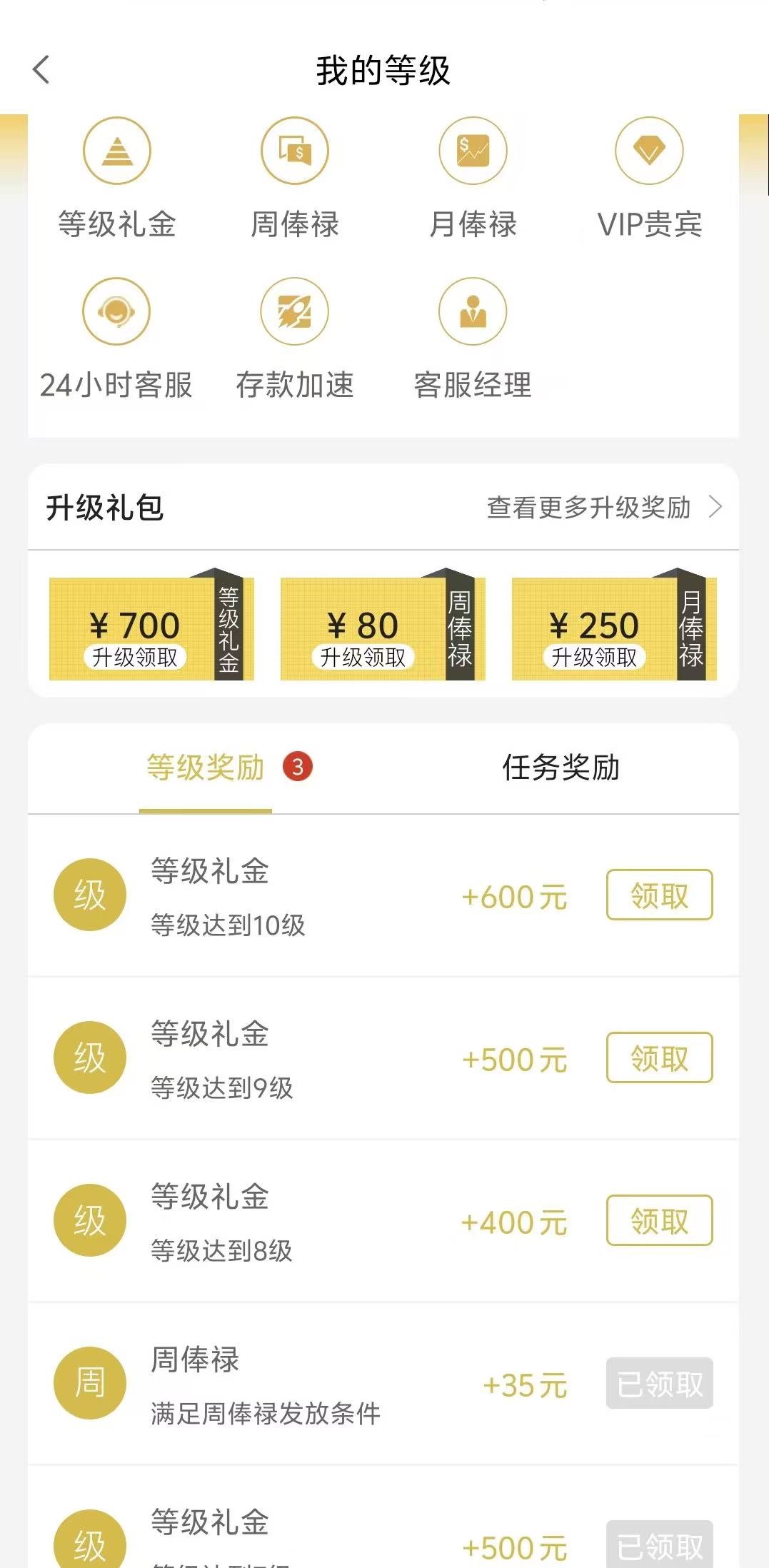The image size is (769, 1568).
Task: Open the 周俸禄 benefit icon
Action: click(294, 151)
